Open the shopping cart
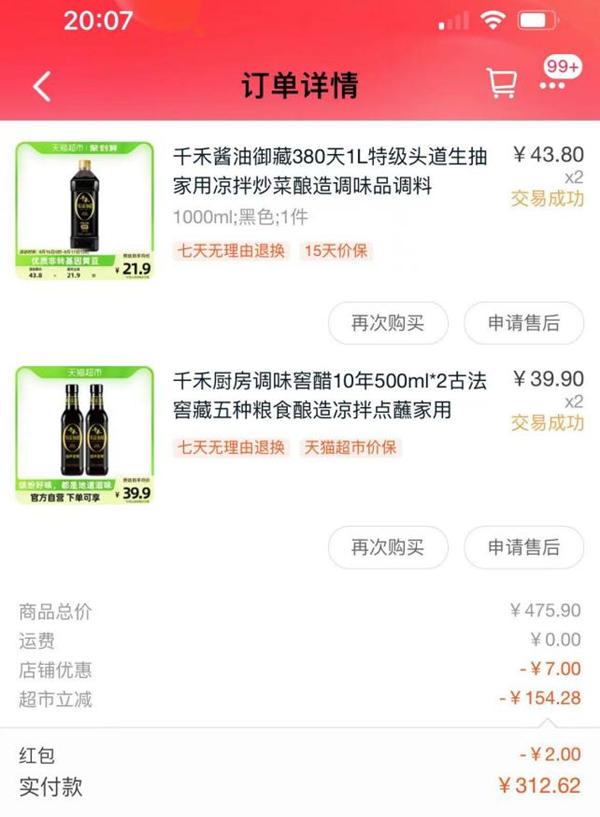 click(501, 84)
